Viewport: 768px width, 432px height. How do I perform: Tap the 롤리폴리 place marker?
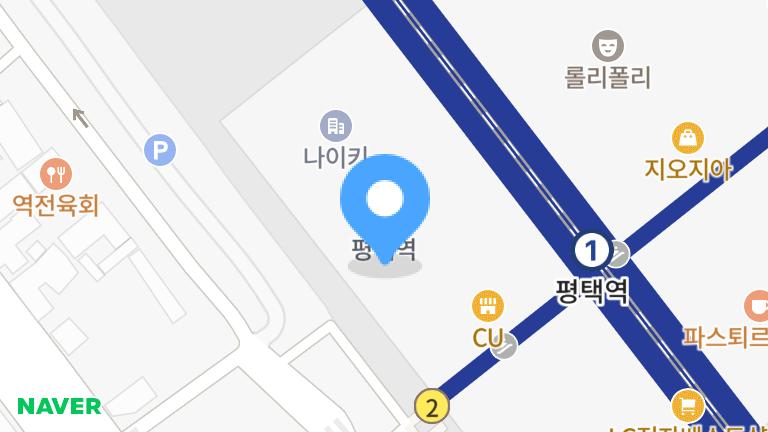(x=607, y=46)
